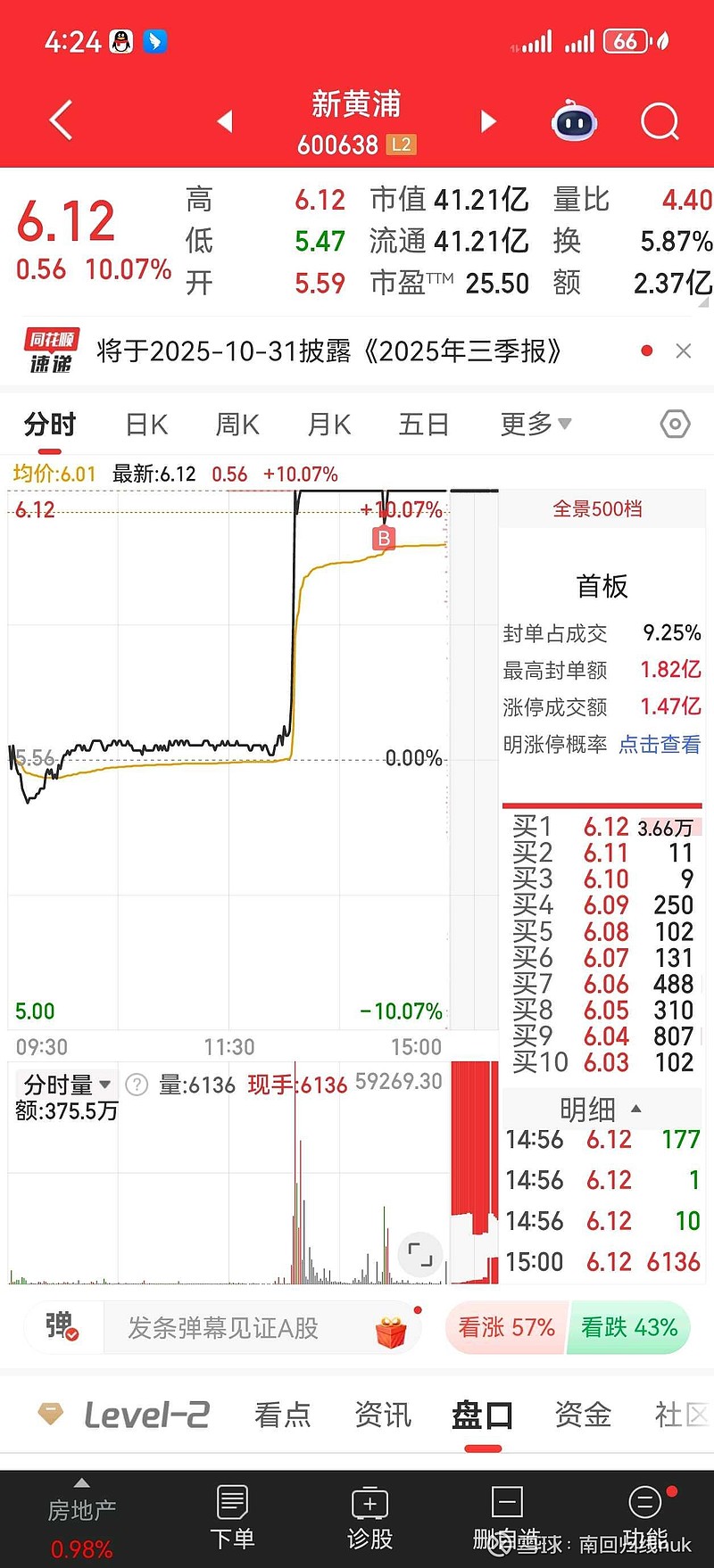Switch to the 日K chart tab
Image resolution: width=714 pixels, height=1568 pixels.
[146, 425]
